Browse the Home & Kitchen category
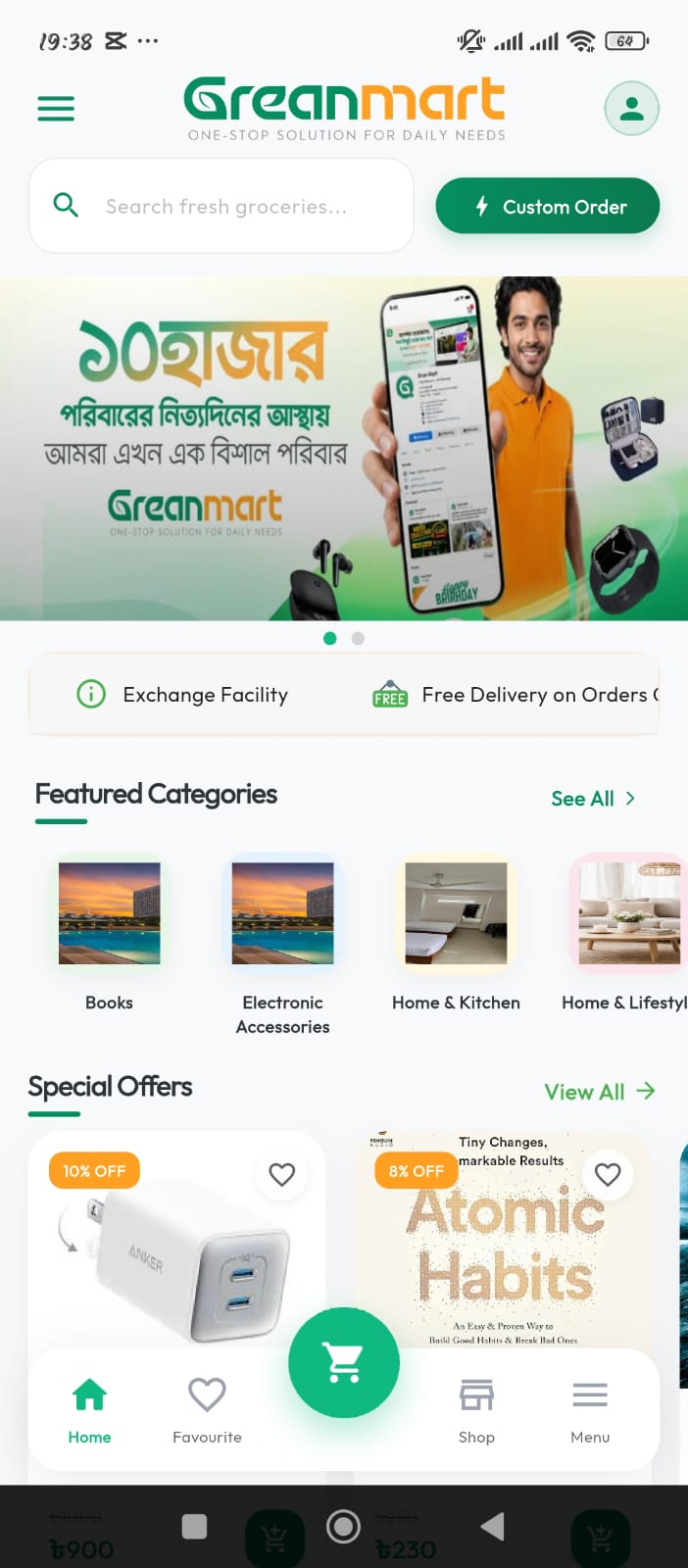Viewport: 688px width, 1568px height. 456,934
